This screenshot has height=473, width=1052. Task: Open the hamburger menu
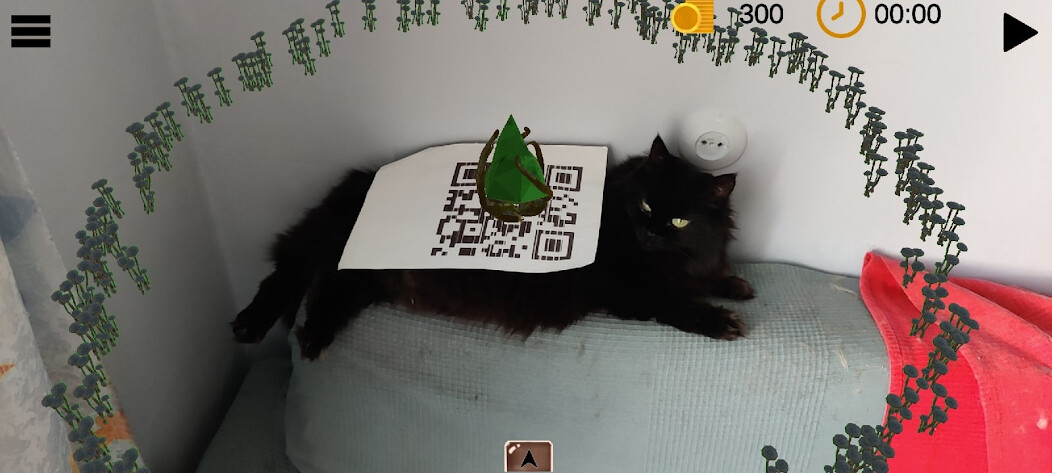tap(31, 31)
